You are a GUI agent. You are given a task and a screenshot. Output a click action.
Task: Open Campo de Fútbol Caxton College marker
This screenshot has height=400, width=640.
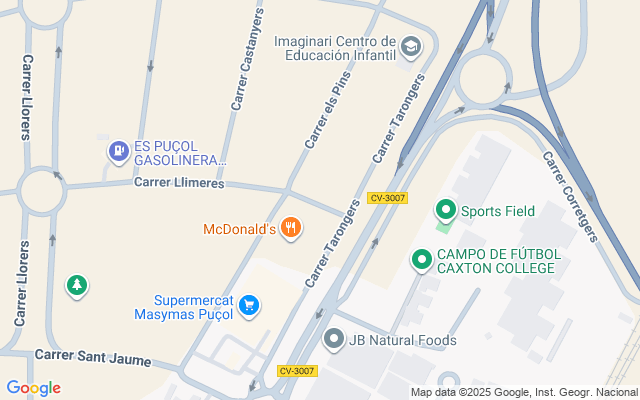(422, 260)
